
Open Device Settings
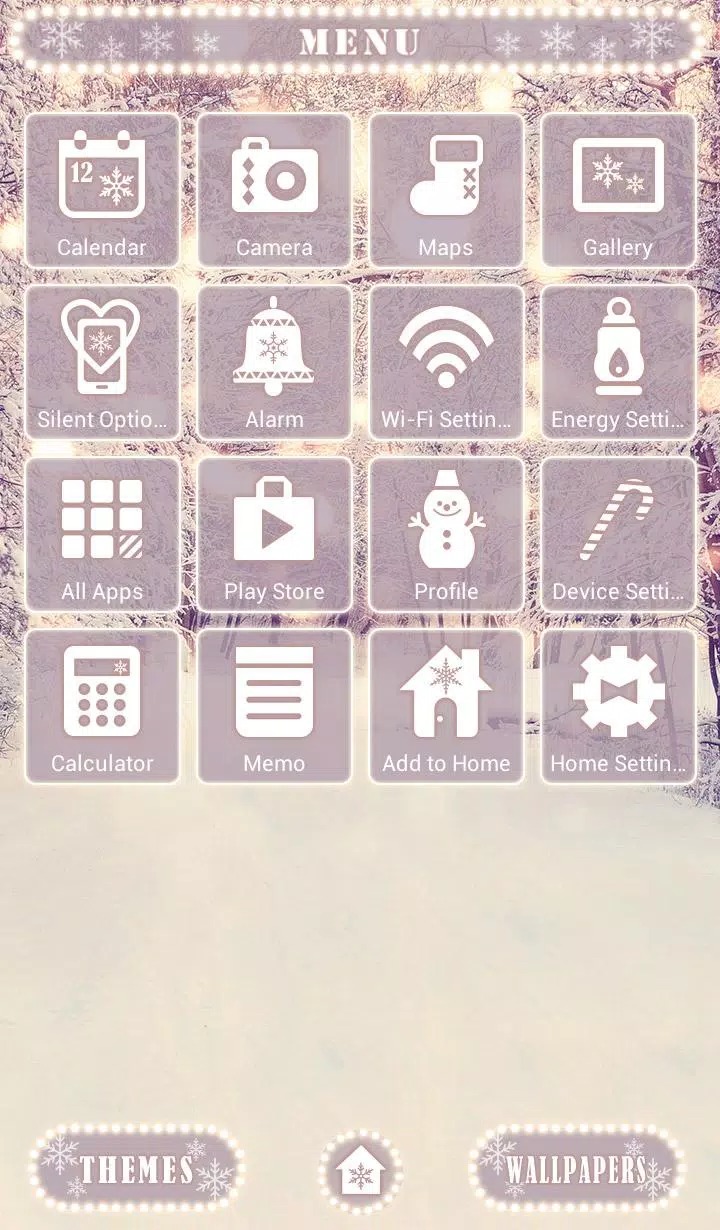pos(618,534)
